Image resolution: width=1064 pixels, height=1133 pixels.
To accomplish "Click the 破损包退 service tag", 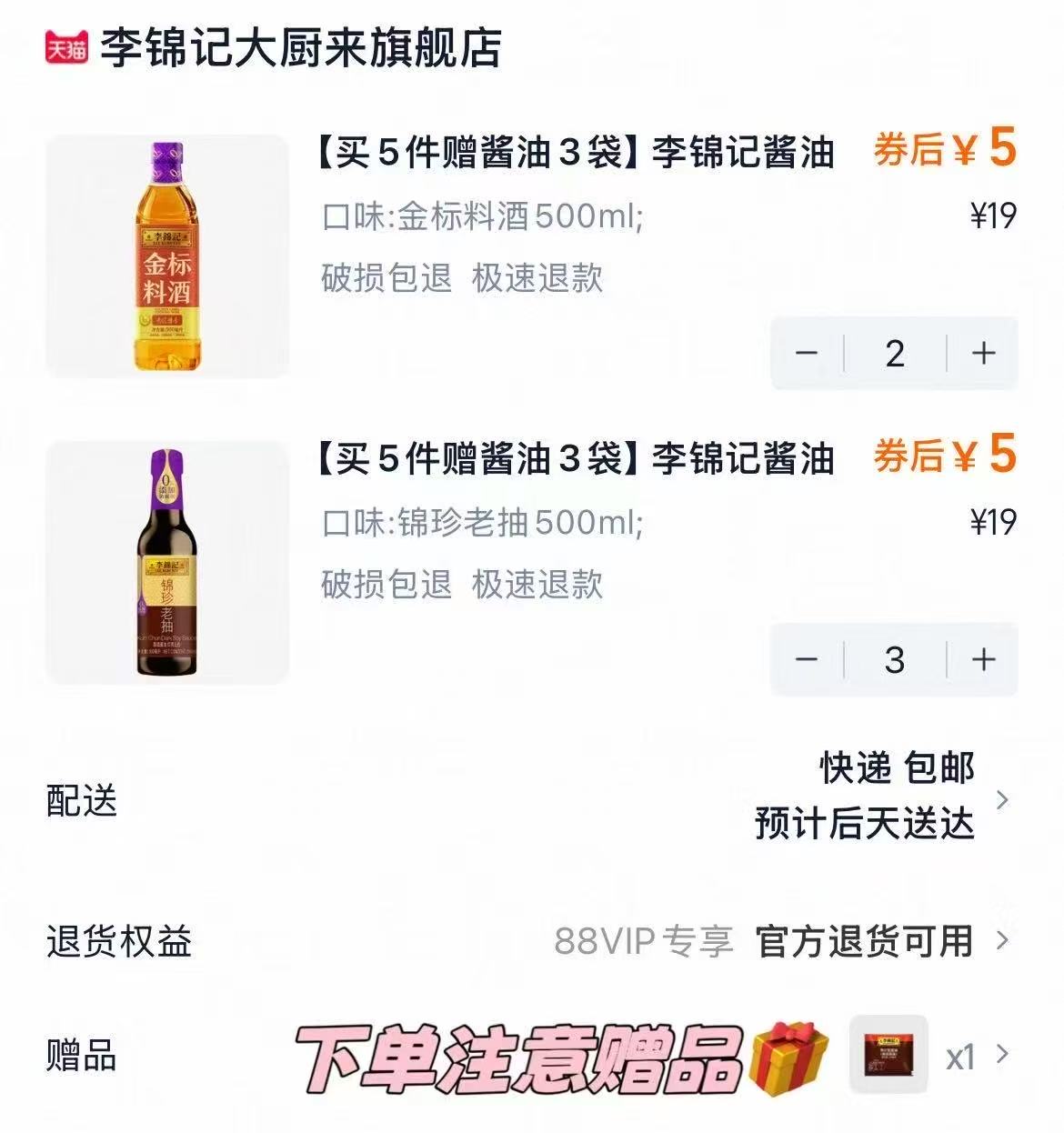I will click(x=385, y=279).
